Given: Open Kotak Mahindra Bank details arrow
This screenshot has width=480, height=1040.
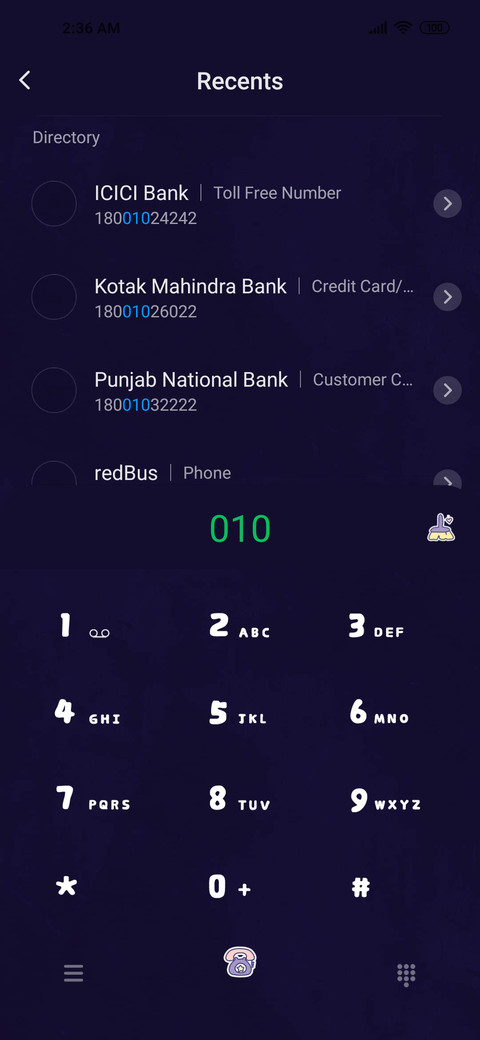Looking at the screenshot, I should (448, 296).
